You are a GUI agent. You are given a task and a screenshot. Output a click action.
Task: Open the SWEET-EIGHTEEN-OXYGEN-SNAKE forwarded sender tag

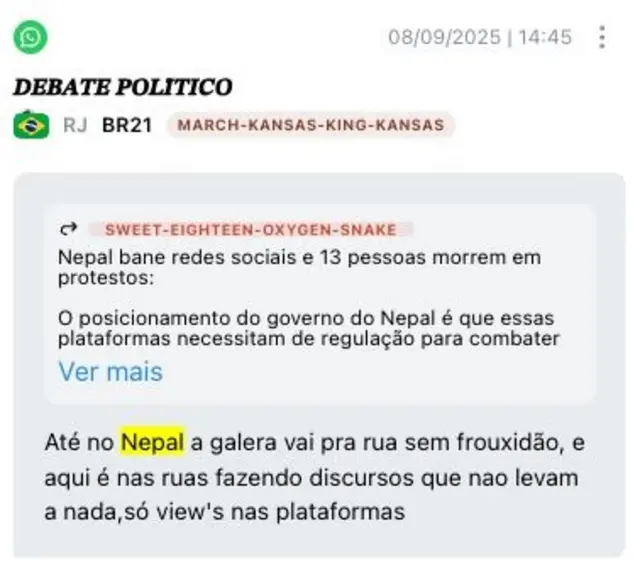(x=250, y=230)
